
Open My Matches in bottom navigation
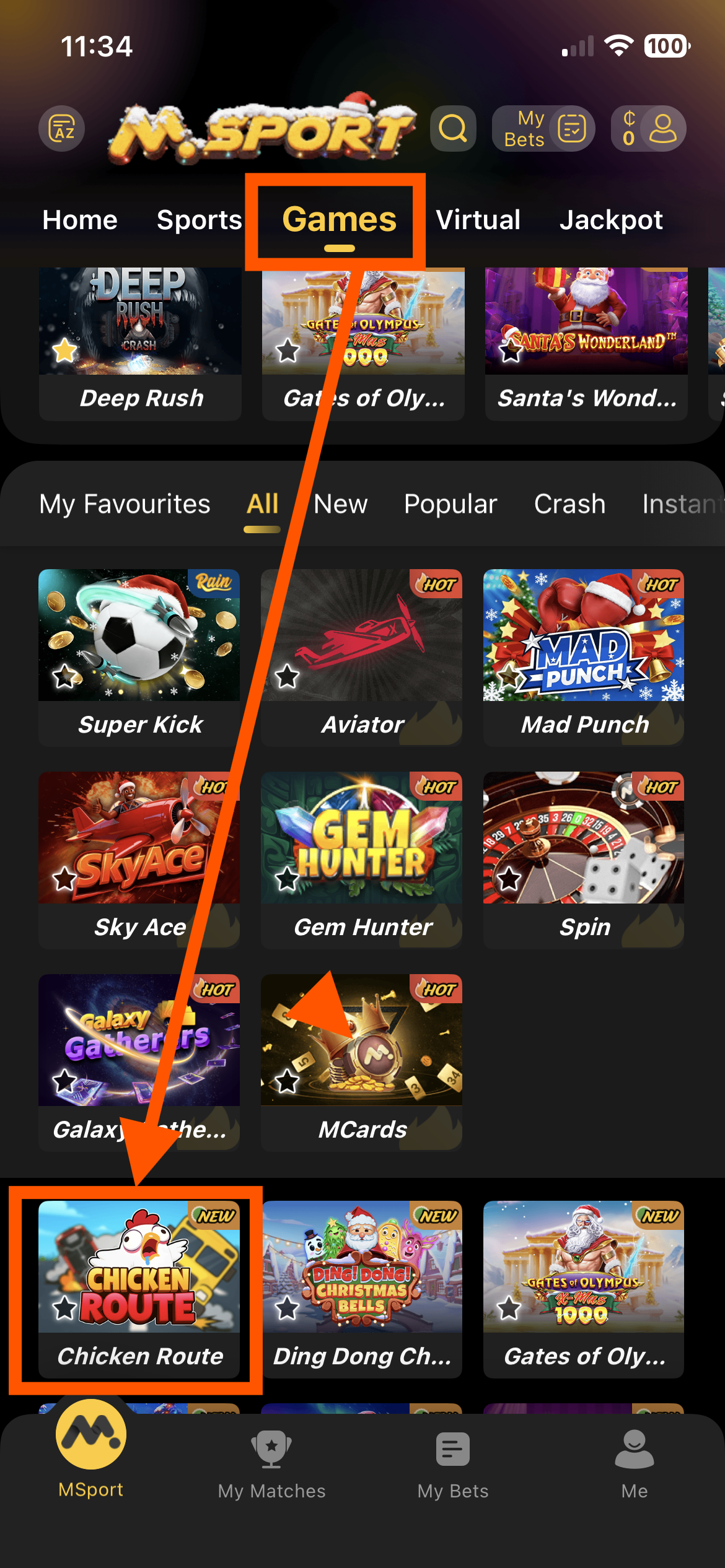(x=271, y=1463)
